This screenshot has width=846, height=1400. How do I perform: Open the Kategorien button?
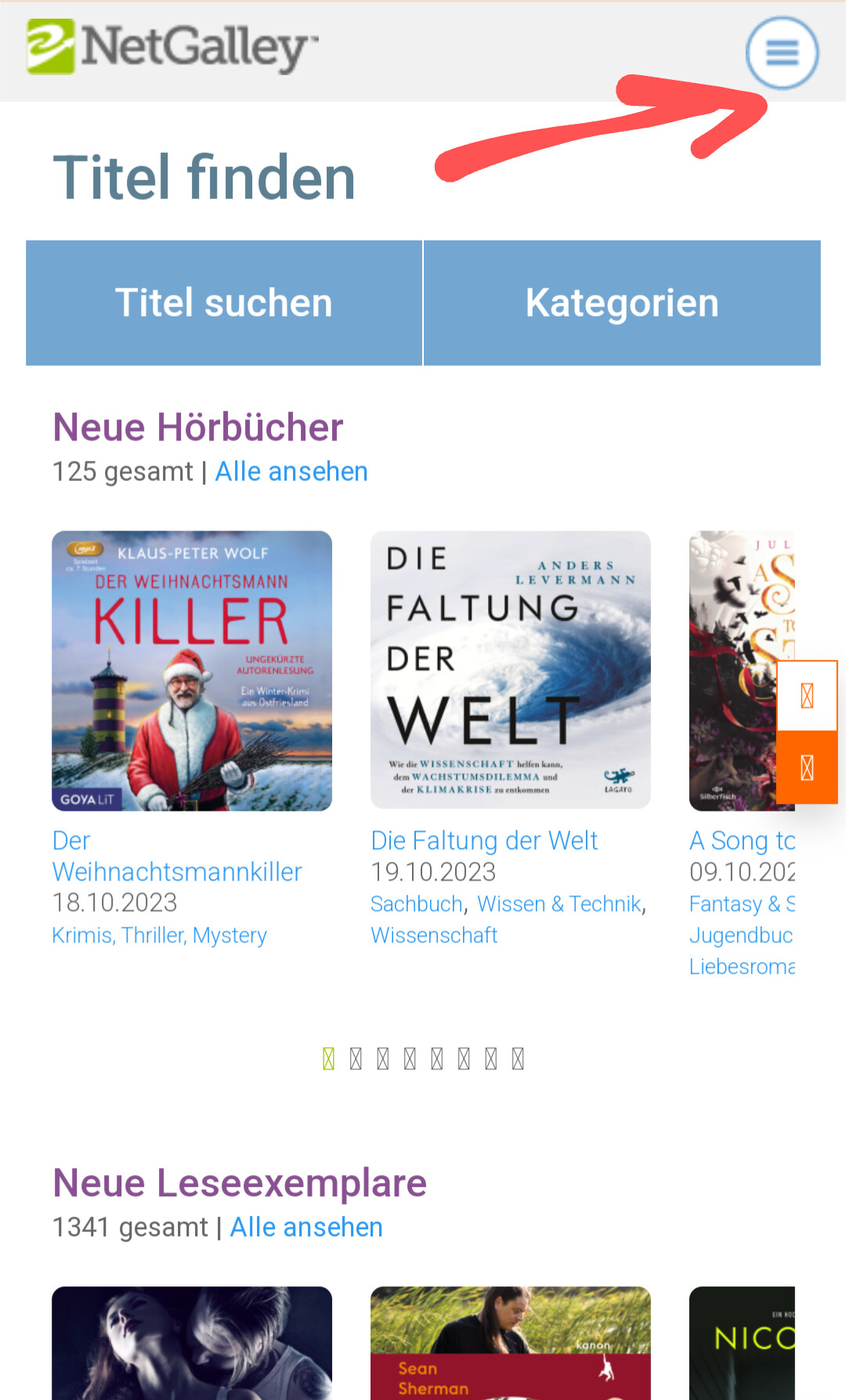click(x=622, y=302)
